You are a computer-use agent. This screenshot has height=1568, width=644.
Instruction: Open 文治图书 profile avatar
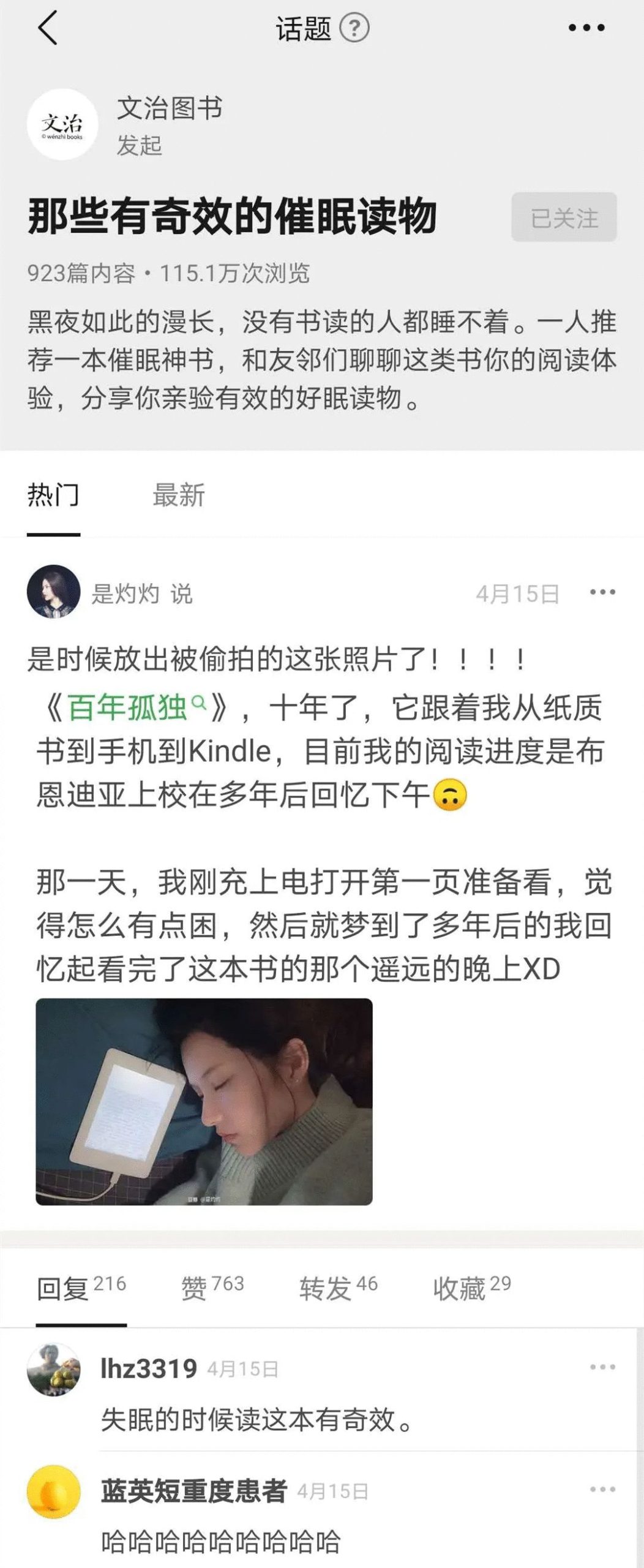click(x=62, y=124)
